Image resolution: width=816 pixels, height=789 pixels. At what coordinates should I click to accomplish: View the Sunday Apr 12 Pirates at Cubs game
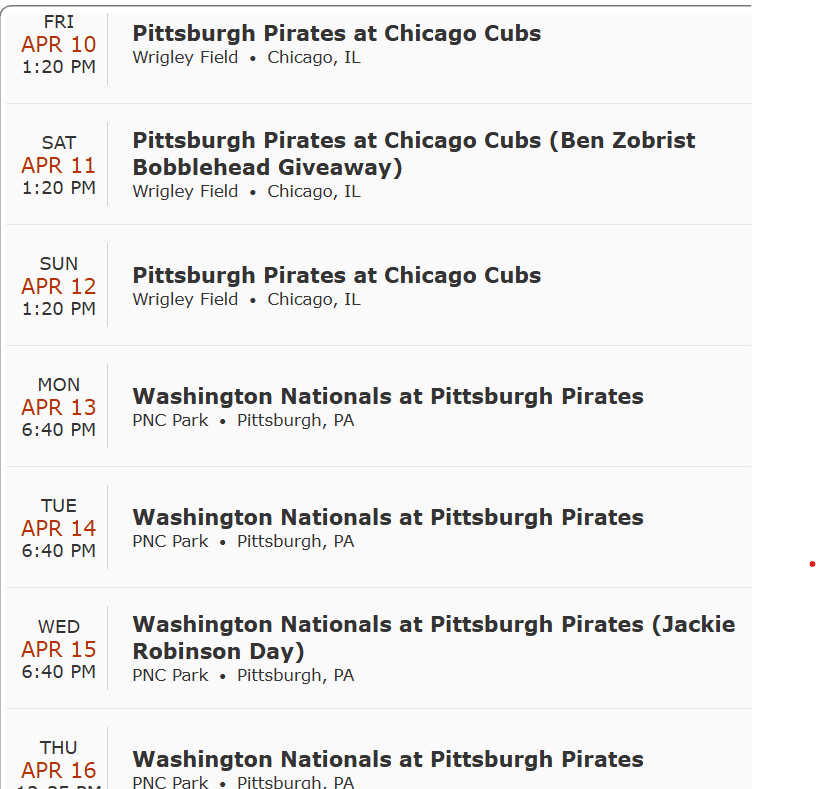[x=337, y=276]
